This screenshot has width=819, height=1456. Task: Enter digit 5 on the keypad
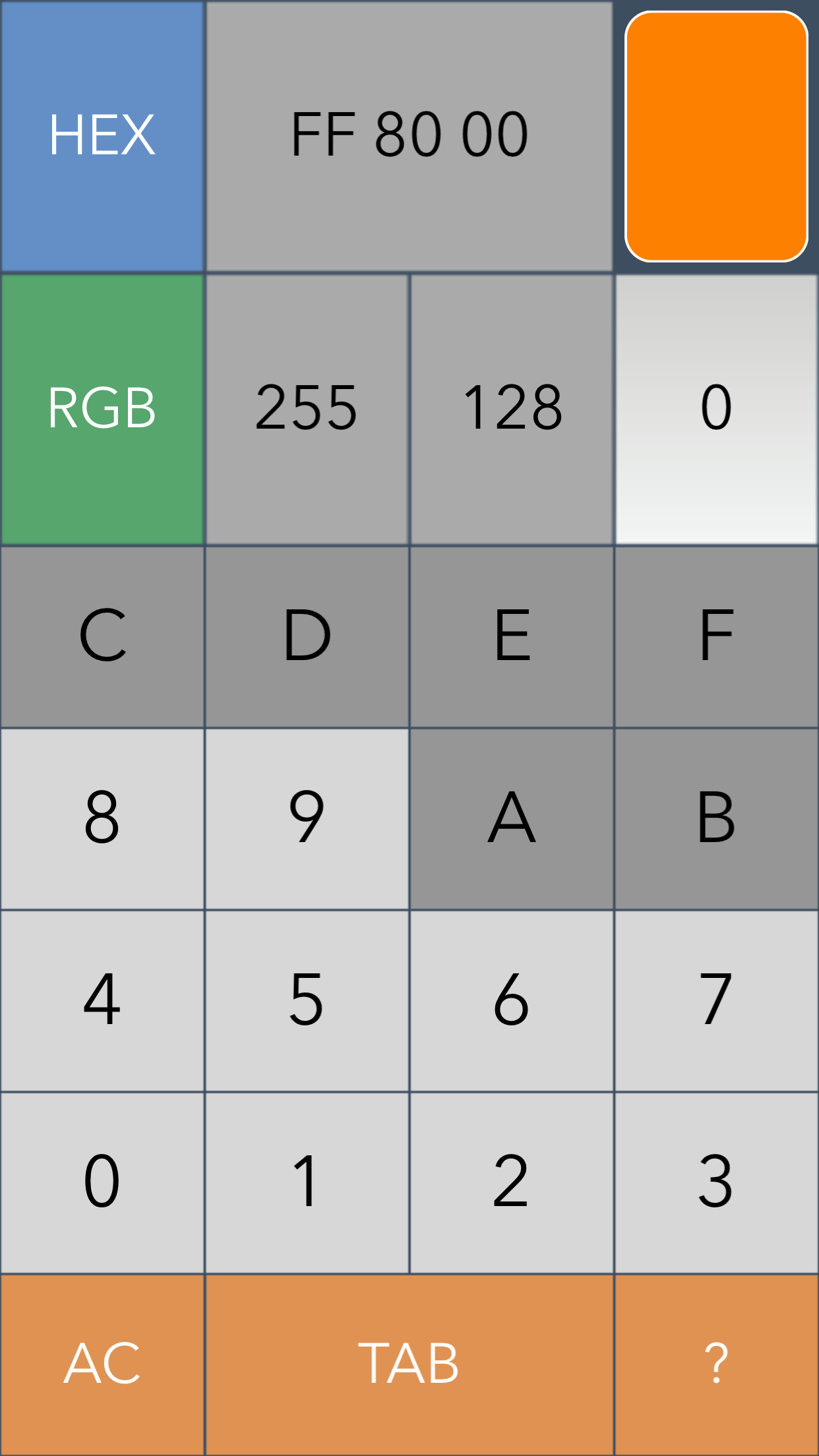(x=307, y=1001)
